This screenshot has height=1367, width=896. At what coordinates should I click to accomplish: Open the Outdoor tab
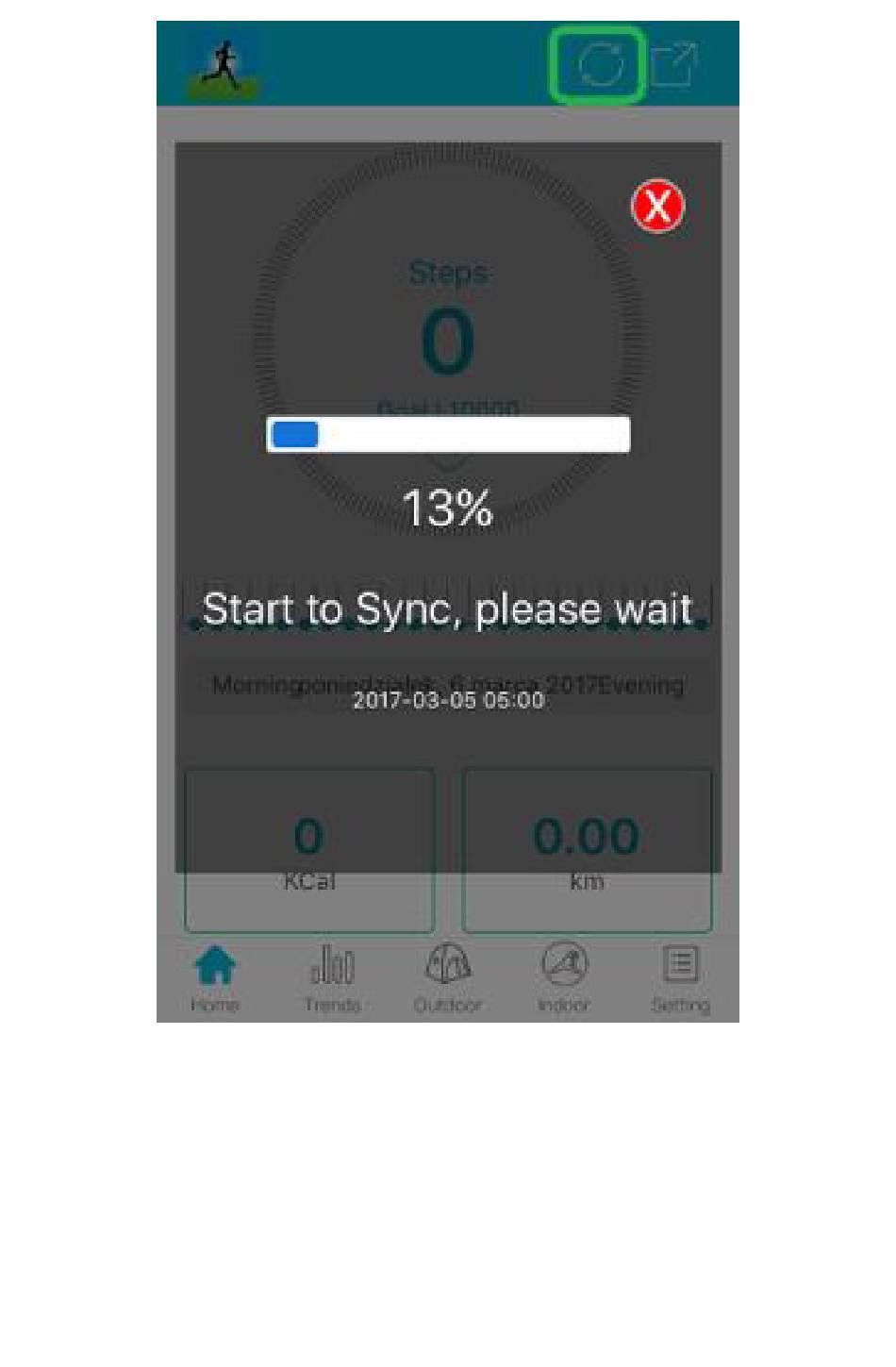448,977
